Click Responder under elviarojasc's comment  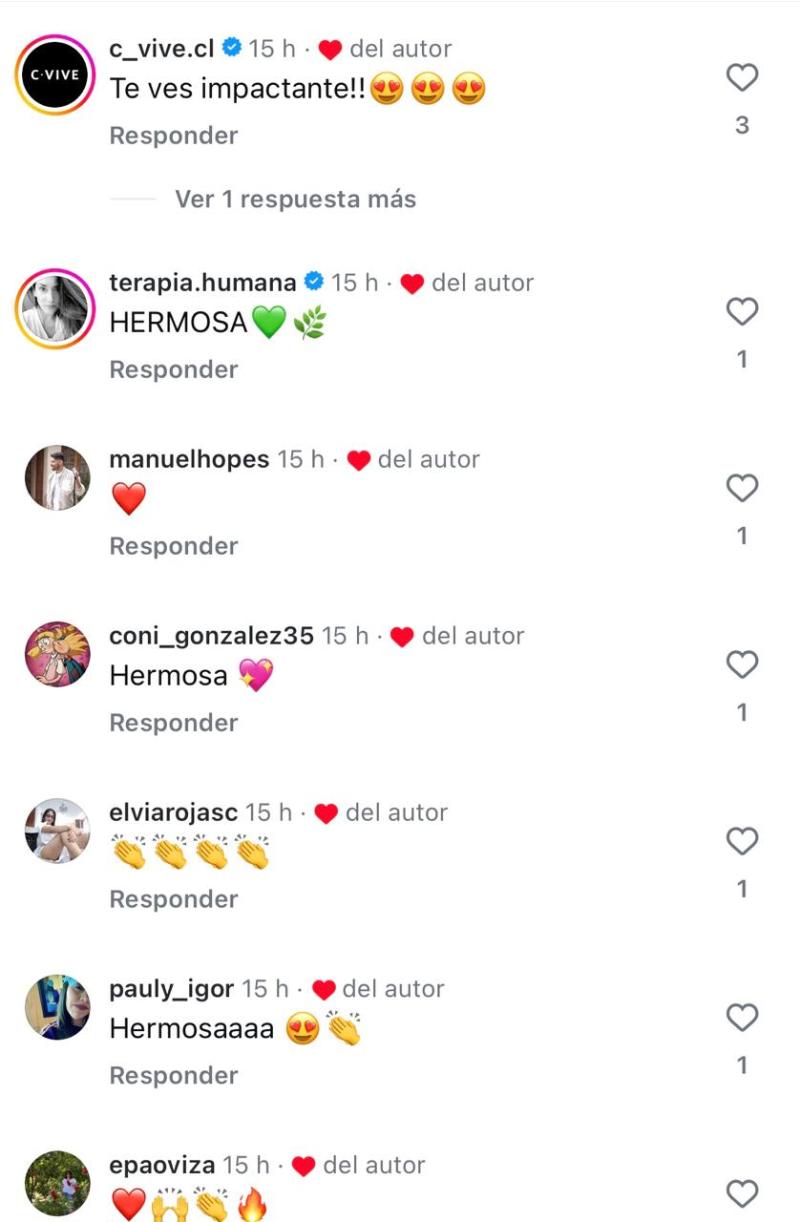click(172, 898)
